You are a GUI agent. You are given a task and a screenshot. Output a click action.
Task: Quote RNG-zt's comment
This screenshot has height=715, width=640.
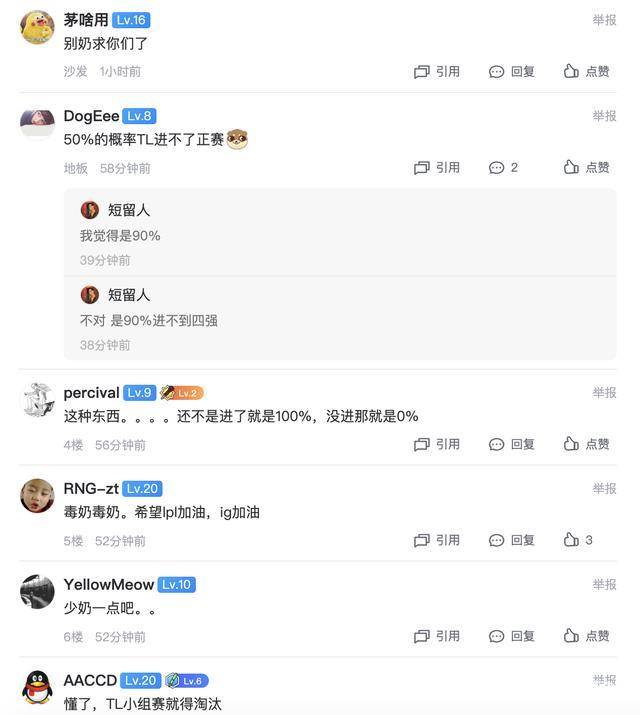(x=437, y=540)
